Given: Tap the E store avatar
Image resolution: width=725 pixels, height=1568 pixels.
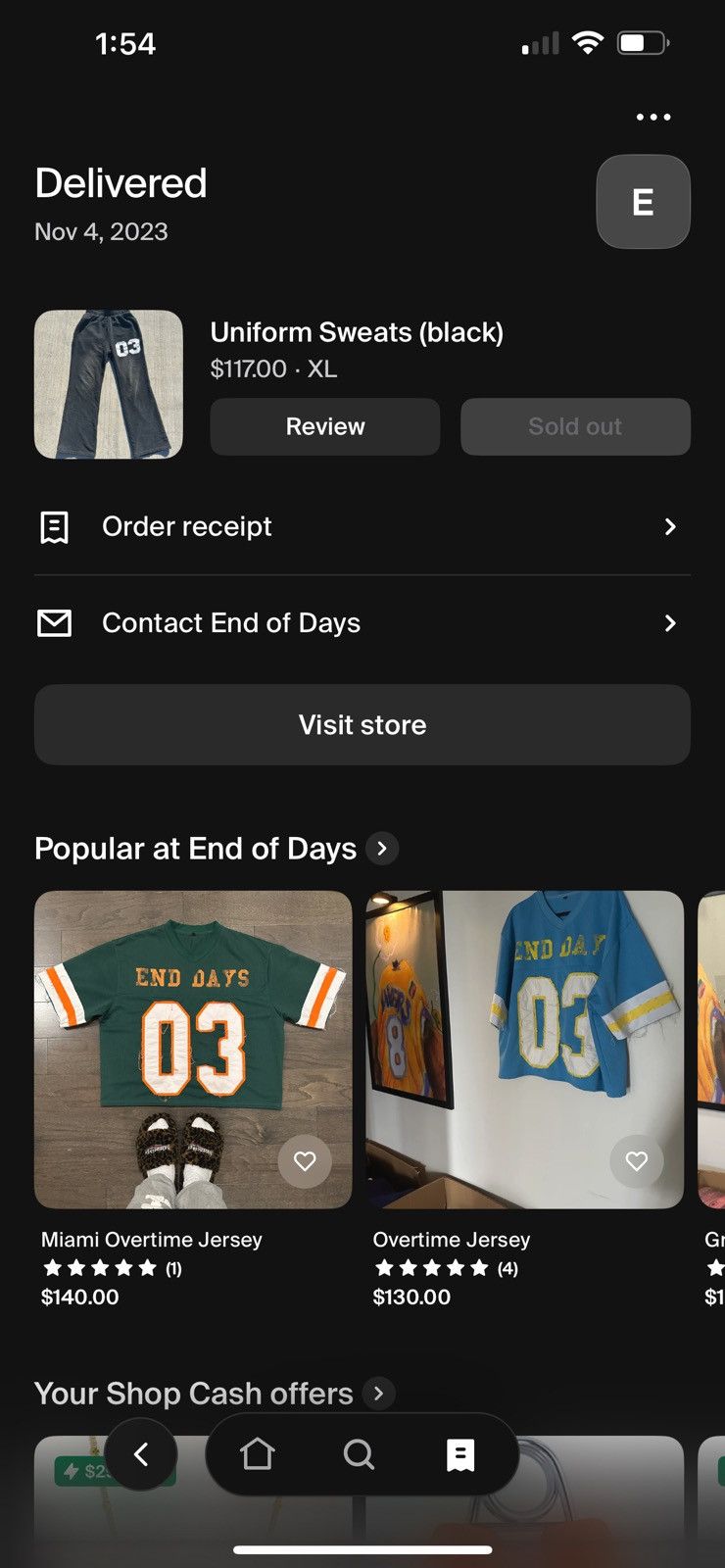Looking at the screenshot, I should click(x=643, y=202).
